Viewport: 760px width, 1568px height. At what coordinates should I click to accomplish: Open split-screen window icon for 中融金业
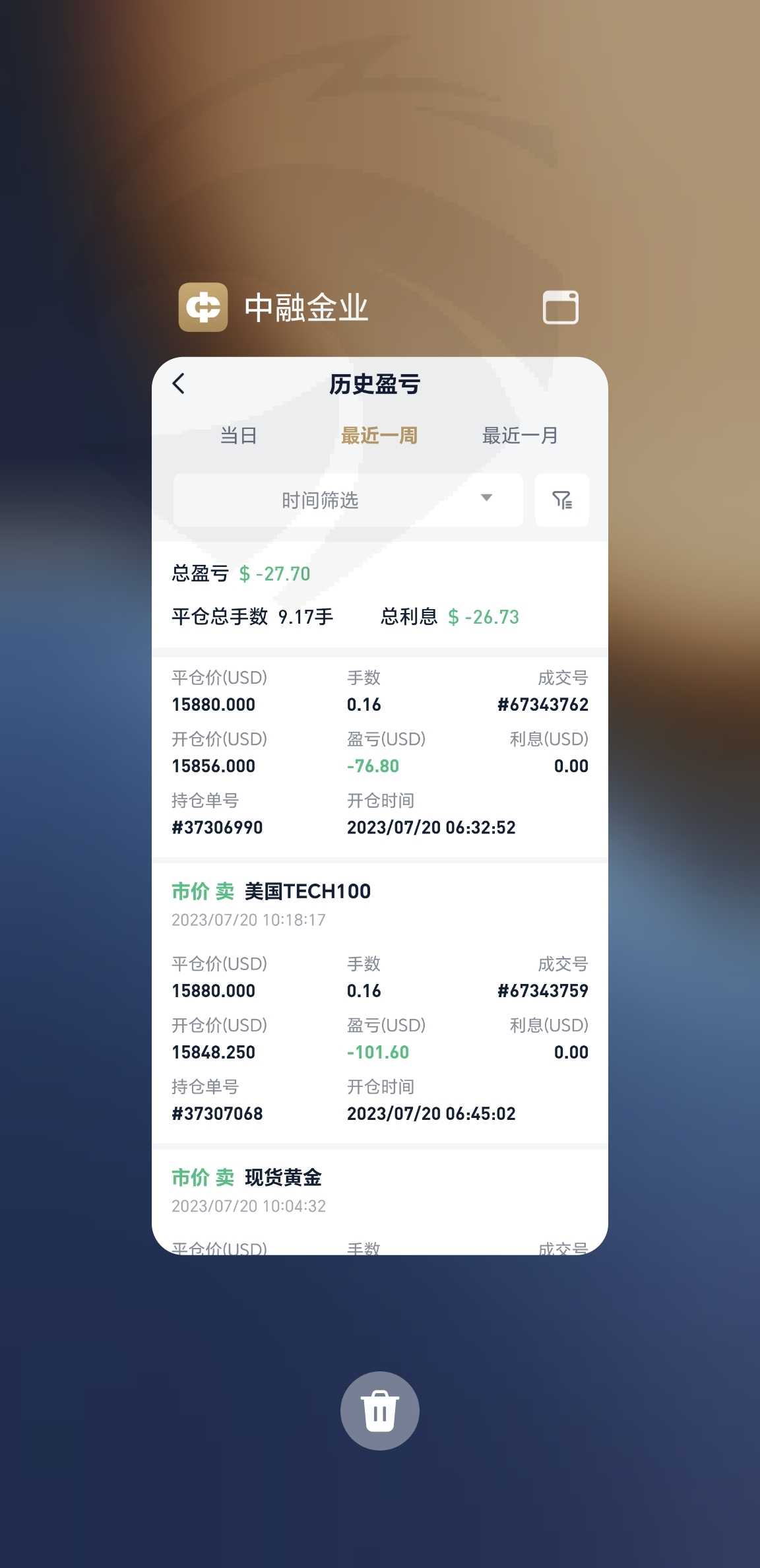click(560, 307)
